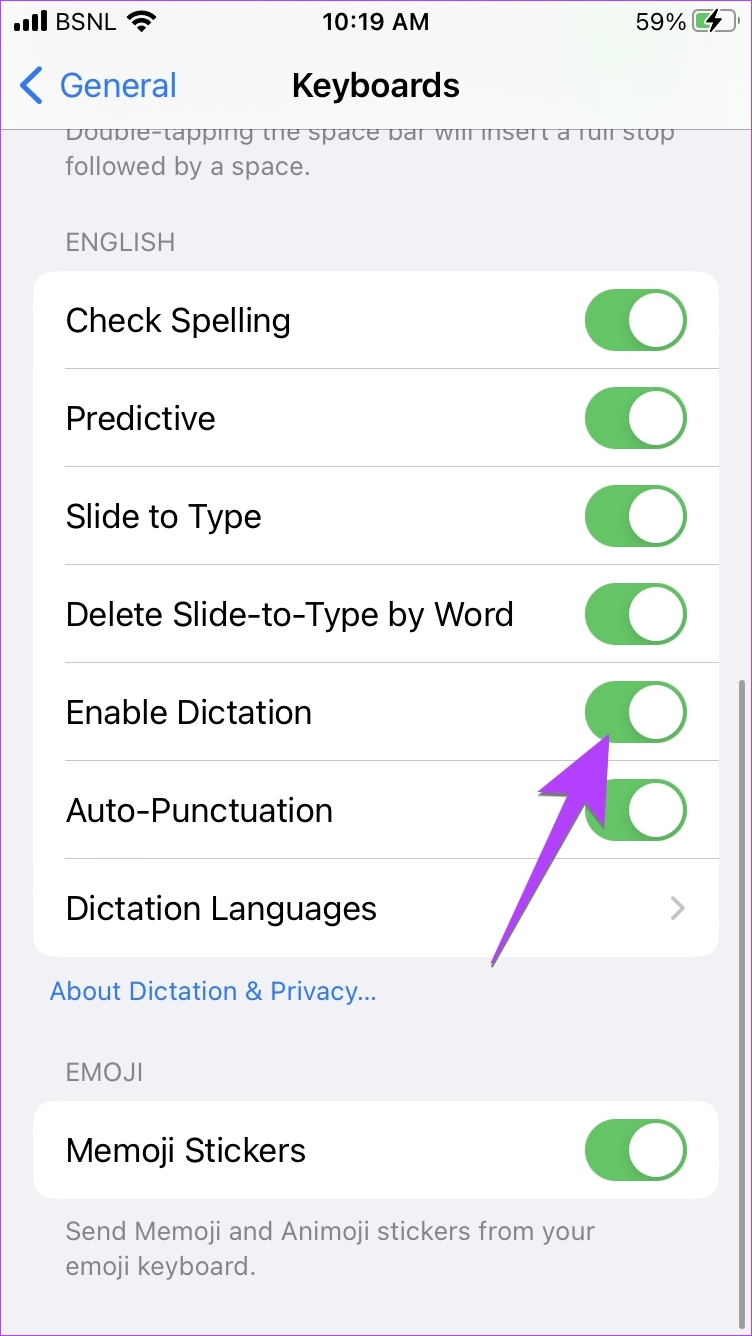Image resolution: width=752 pixels, height=1336 pixels.
Task: Turn off Auto-Punctuation
Action: point(636,810)
